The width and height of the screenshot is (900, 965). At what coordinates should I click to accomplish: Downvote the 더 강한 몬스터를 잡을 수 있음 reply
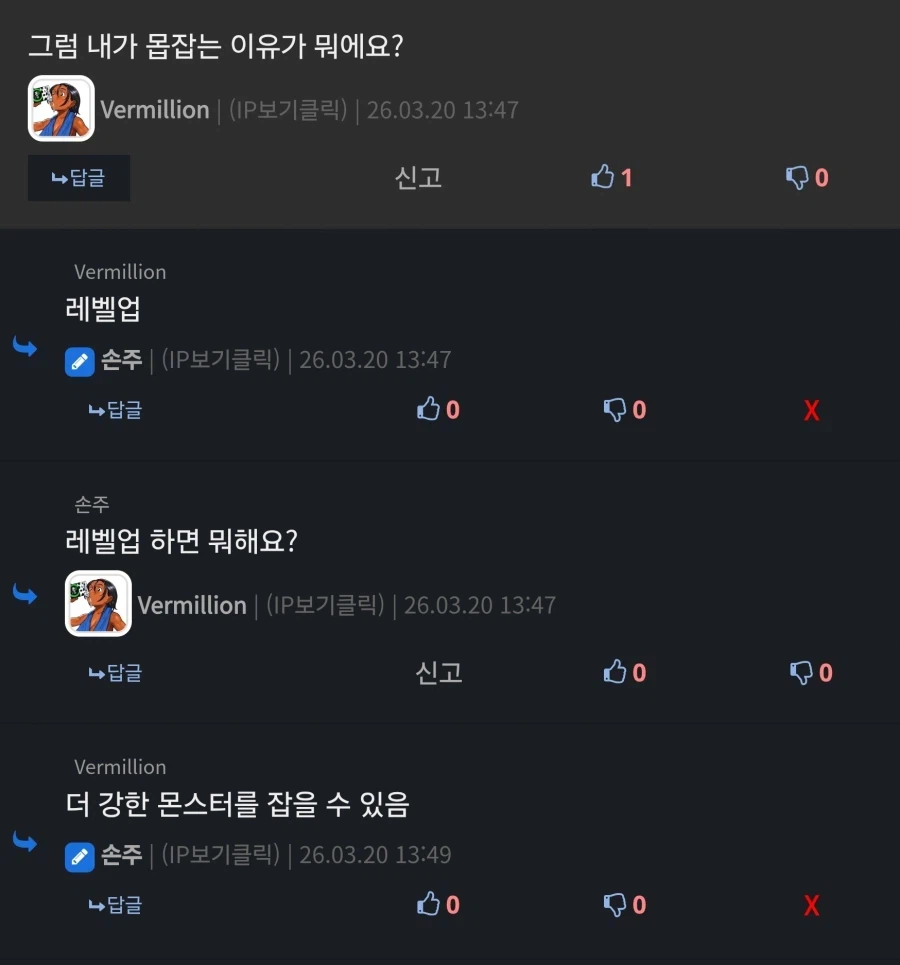pyautogui.click(x=617, y=904)
